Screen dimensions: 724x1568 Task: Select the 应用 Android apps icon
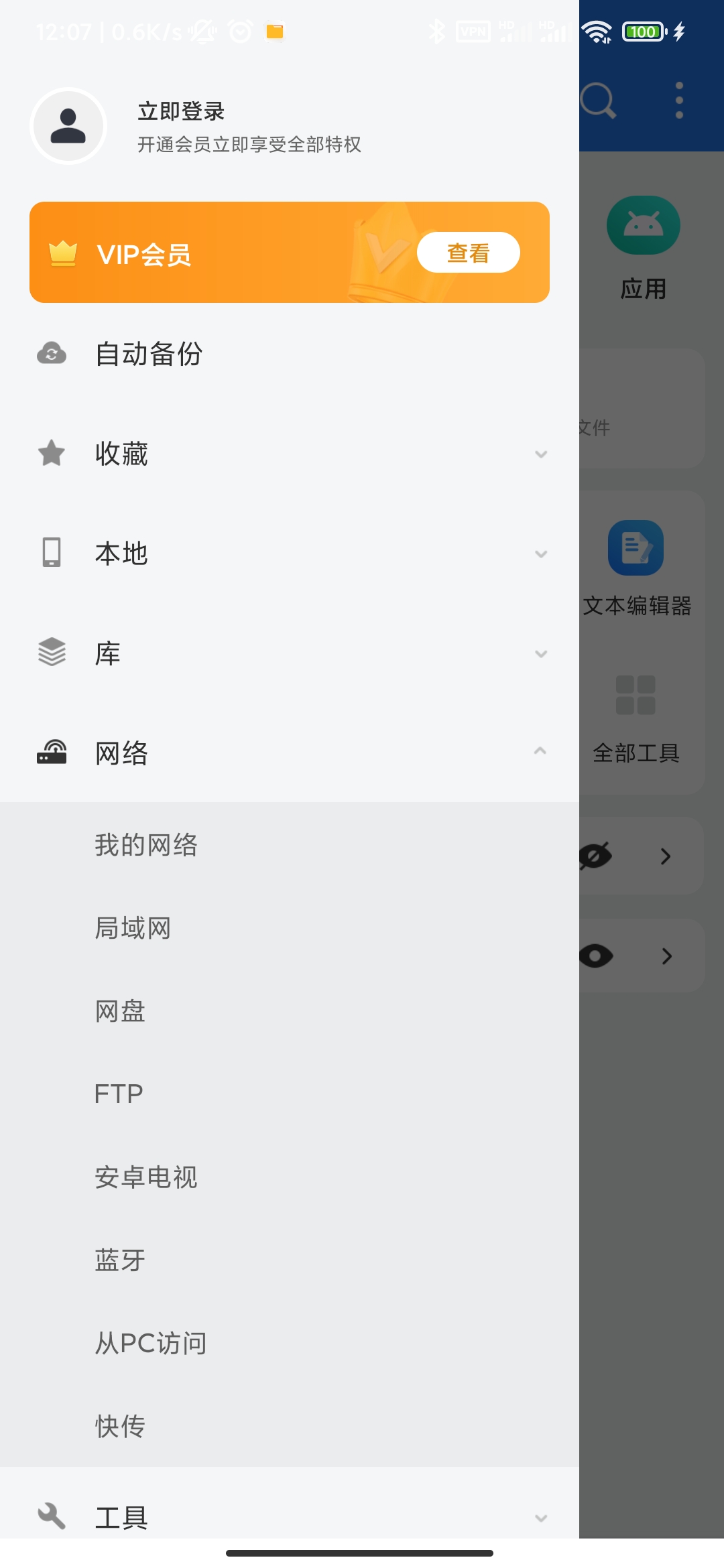pyautogui.click(x=643, y=226)
